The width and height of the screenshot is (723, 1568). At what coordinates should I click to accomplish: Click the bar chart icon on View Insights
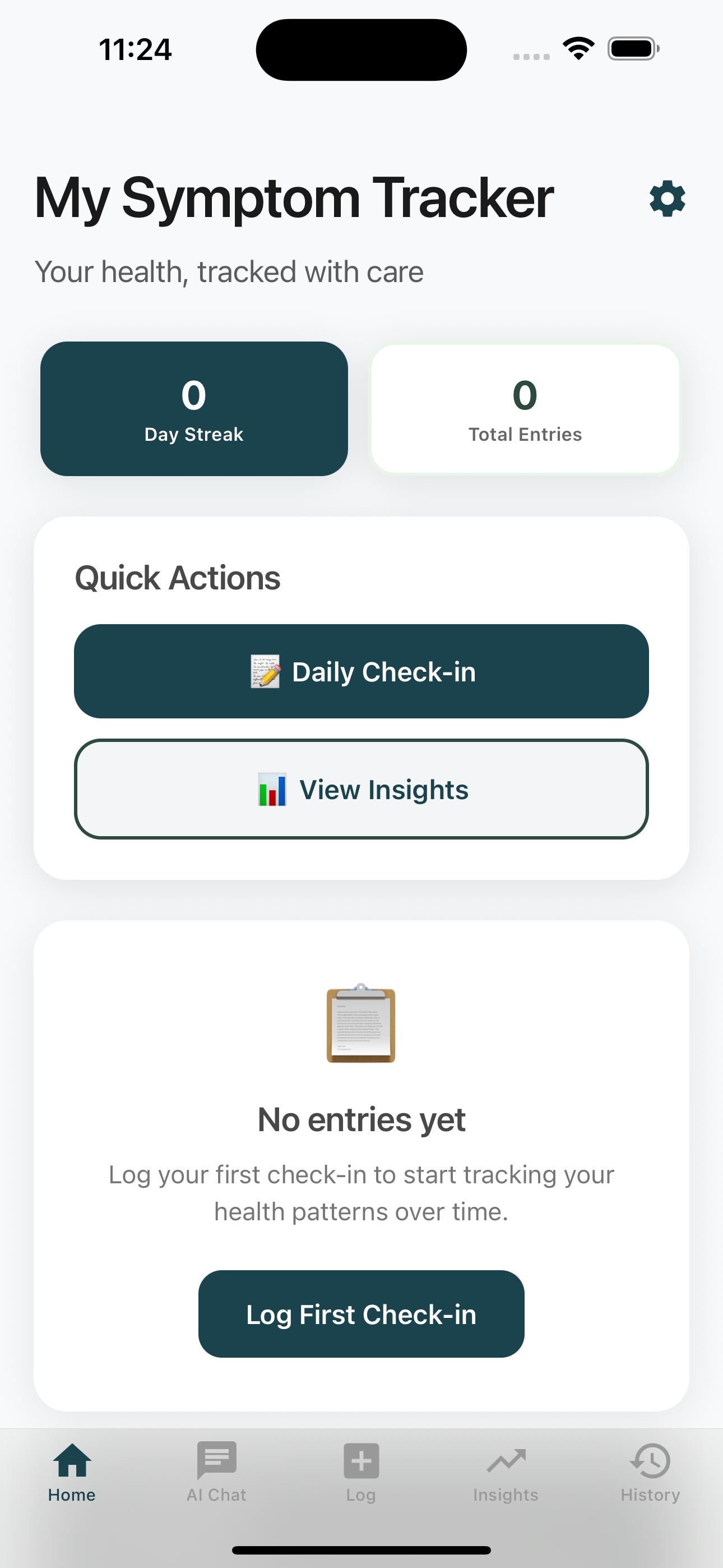click(272, 790)
